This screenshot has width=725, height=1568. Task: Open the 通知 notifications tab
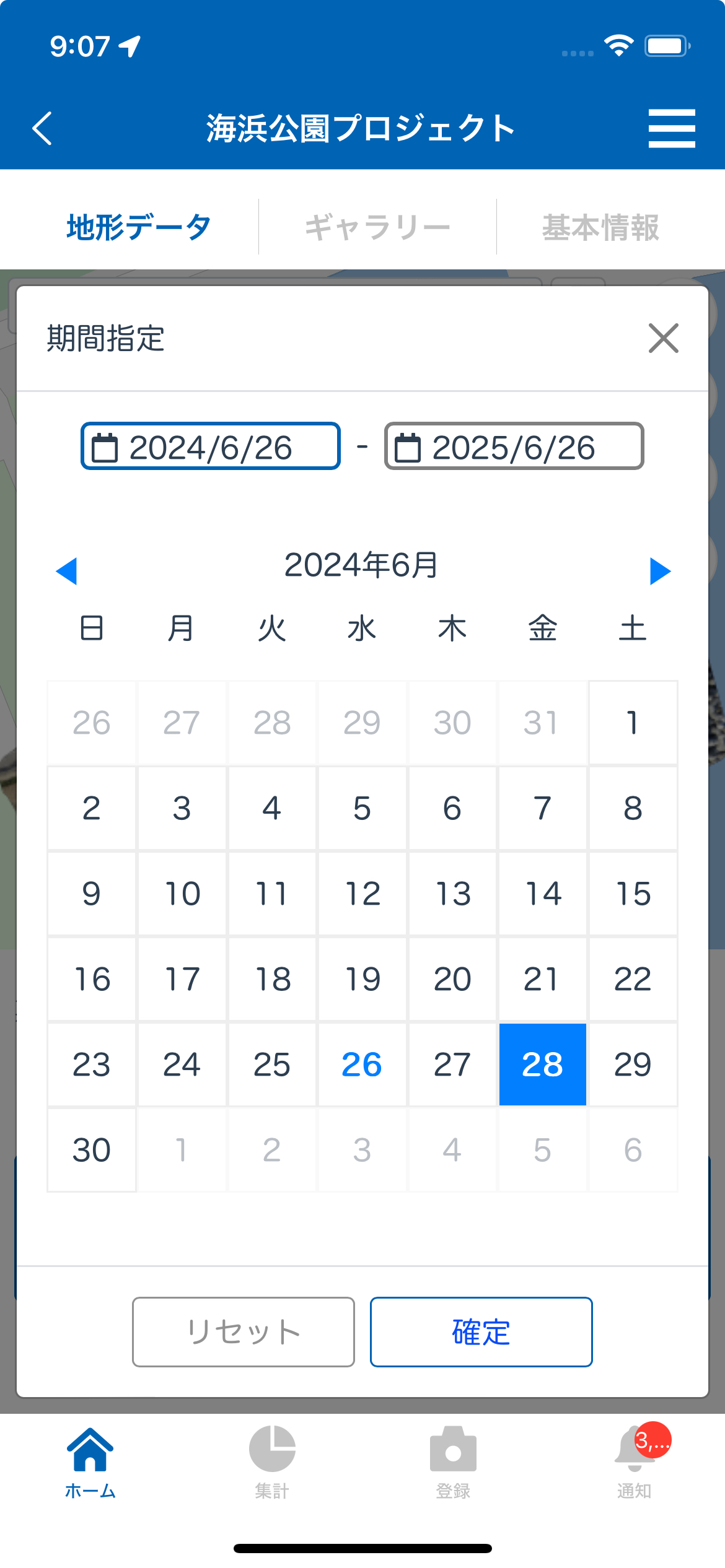tap(634, 1461)
